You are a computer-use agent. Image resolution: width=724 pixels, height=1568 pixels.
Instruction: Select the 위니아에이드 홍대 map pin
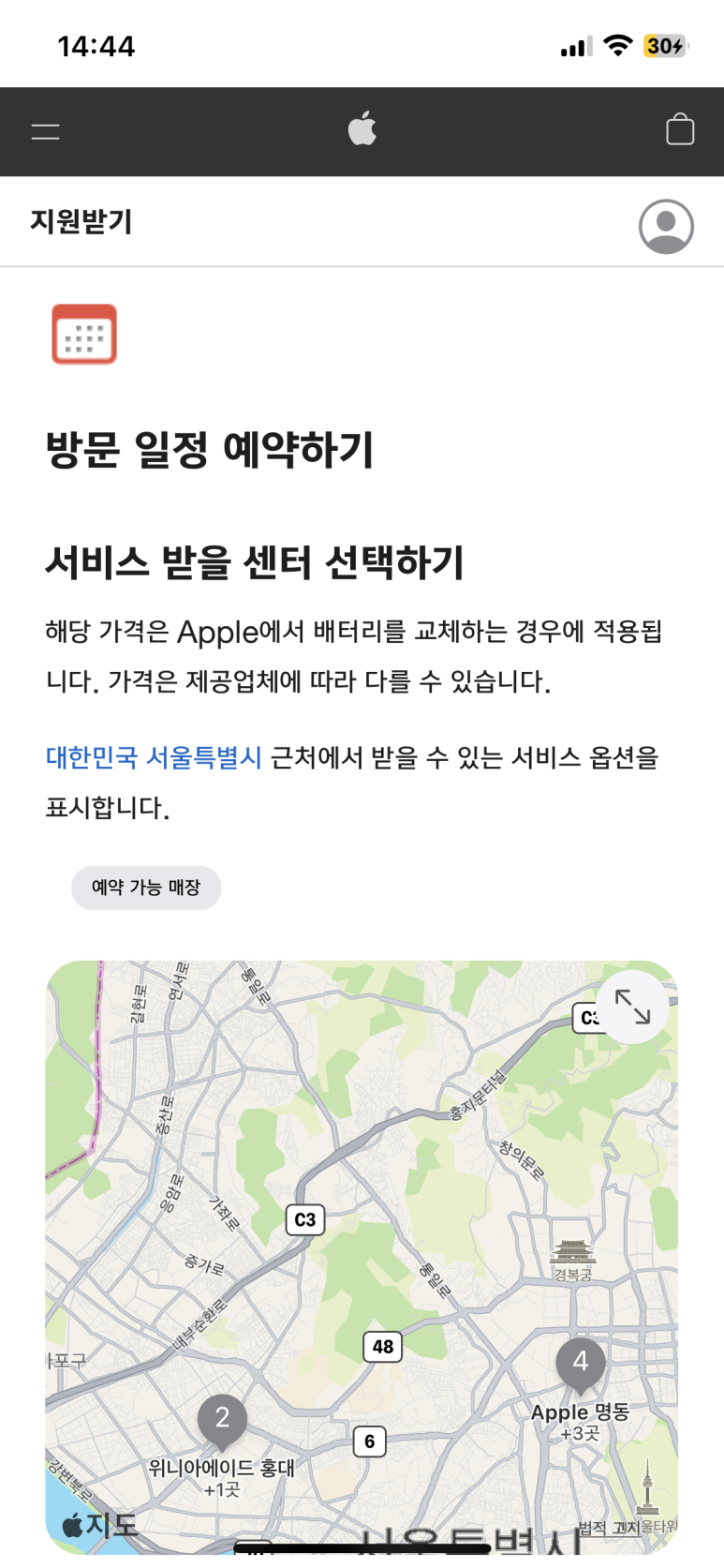[x=222, y=1419]
